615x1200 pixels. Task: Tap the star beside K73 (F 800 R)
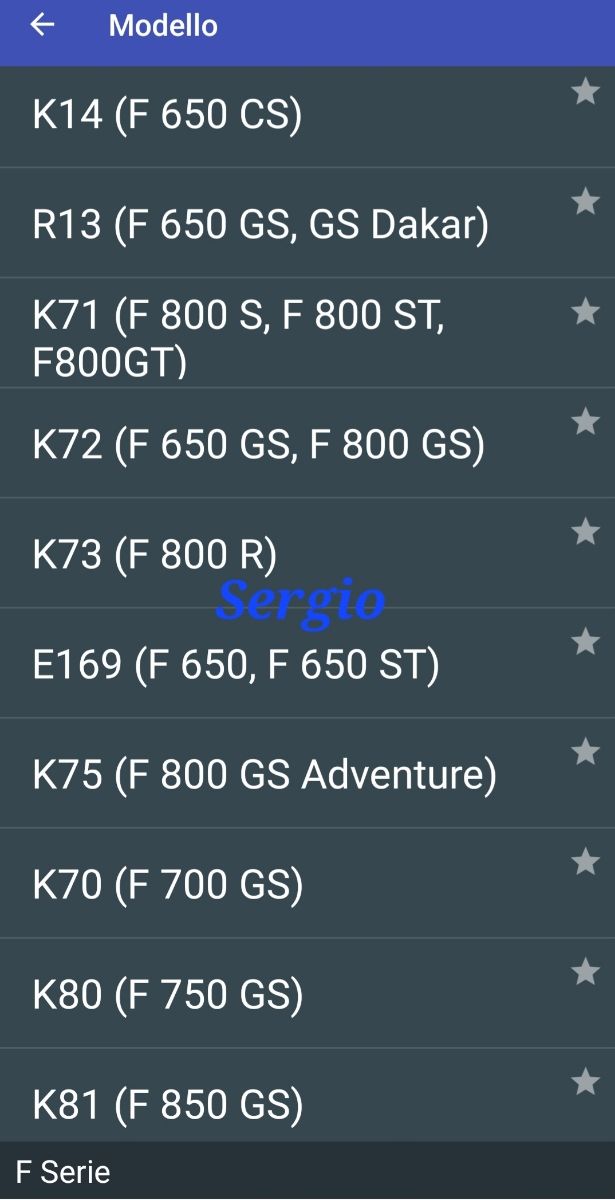(585, 532)
